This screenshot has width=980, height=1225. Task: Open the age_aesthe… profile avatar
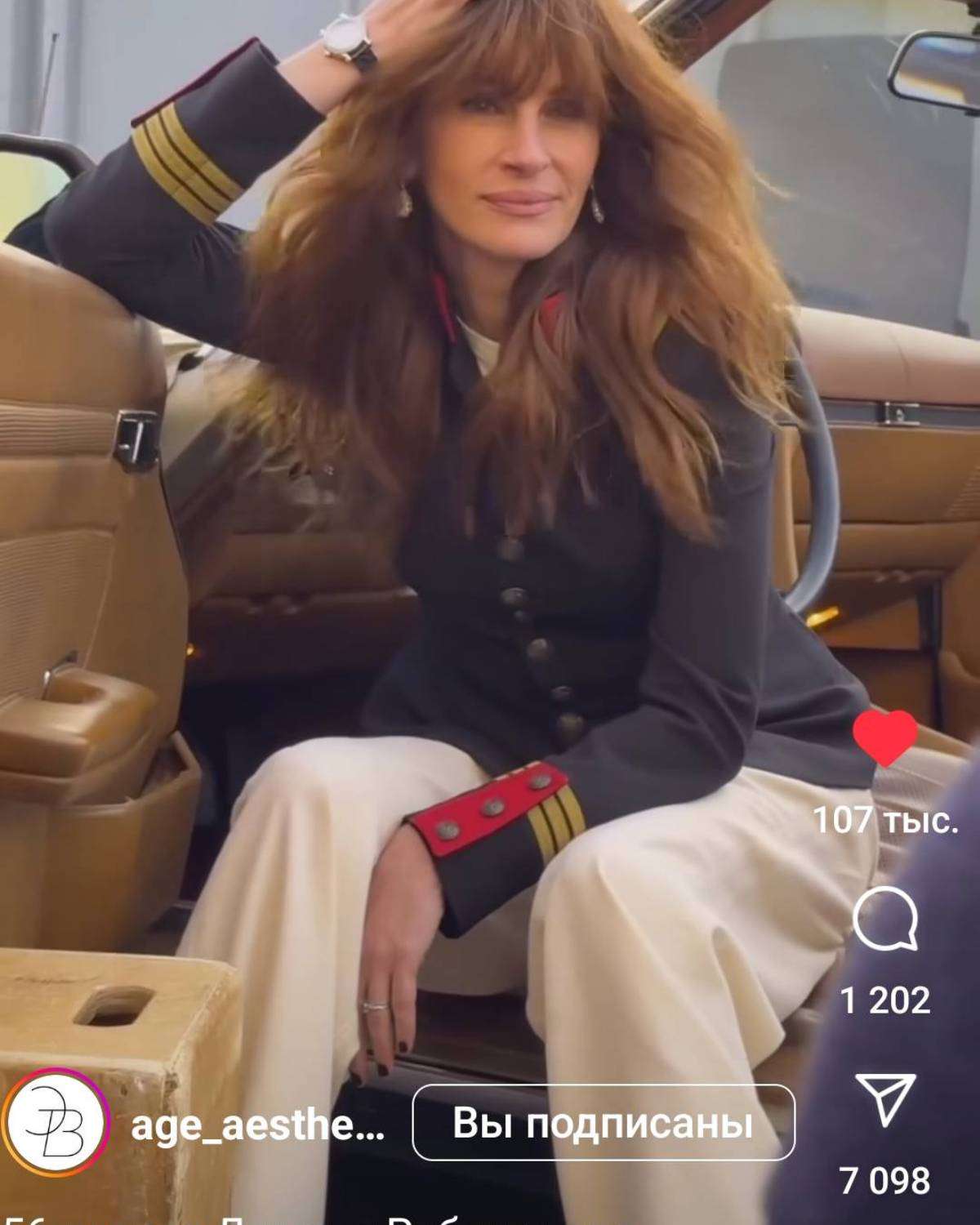(x=56, y=1123)
